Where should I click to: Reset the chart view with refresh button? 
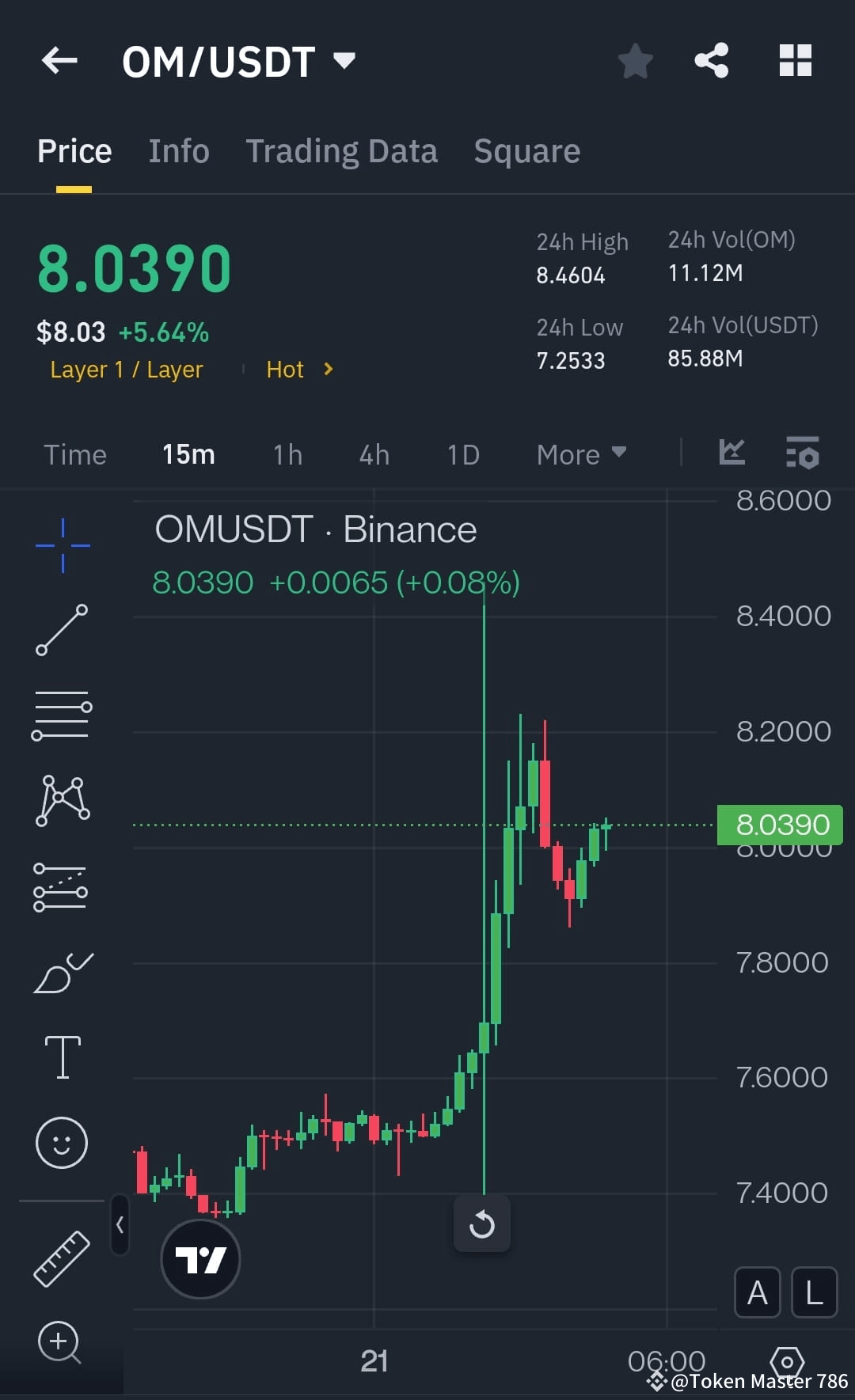tap(482, 1225)
